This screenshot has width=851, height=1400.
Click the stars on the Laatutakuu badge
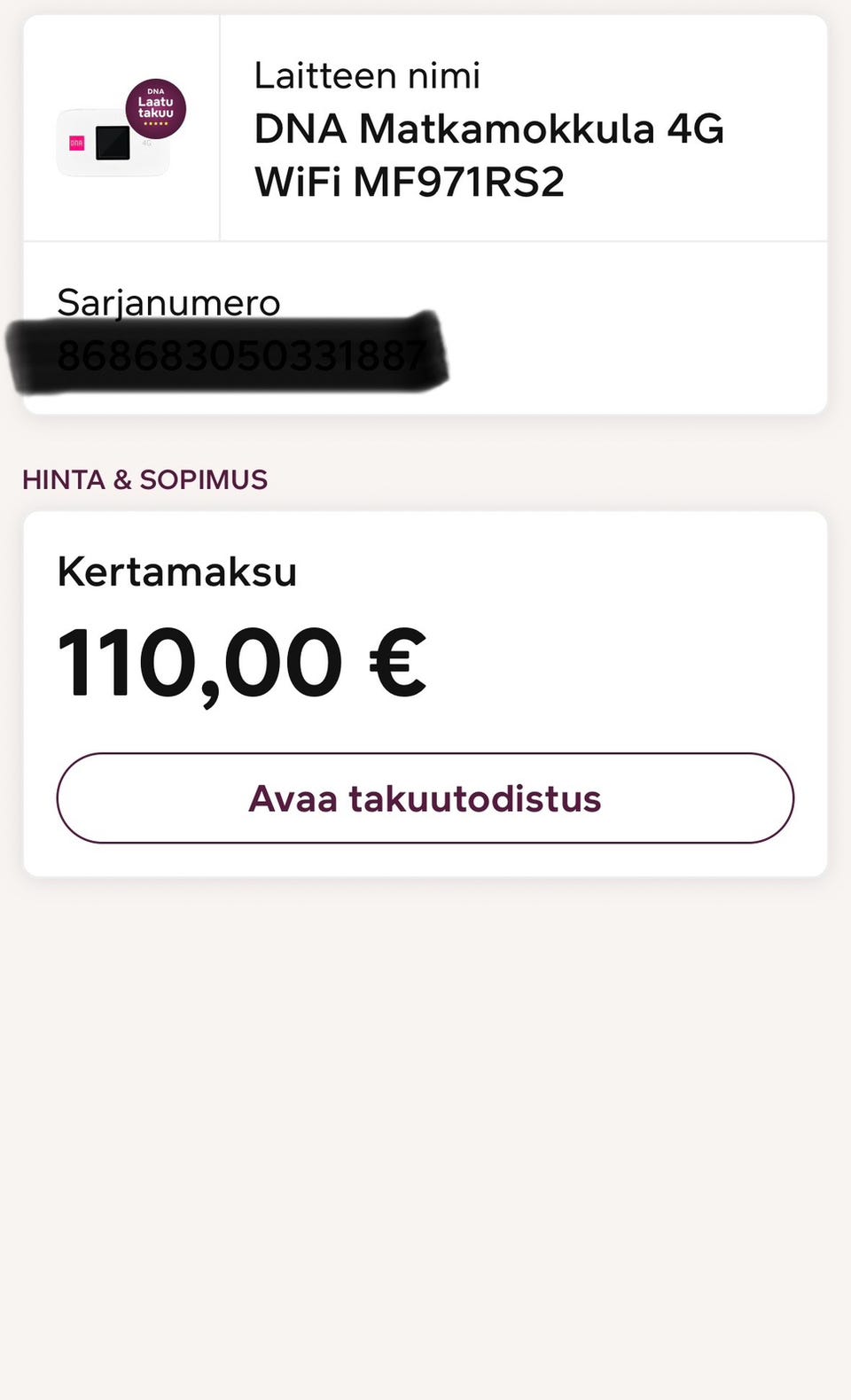tap(155, 124)
